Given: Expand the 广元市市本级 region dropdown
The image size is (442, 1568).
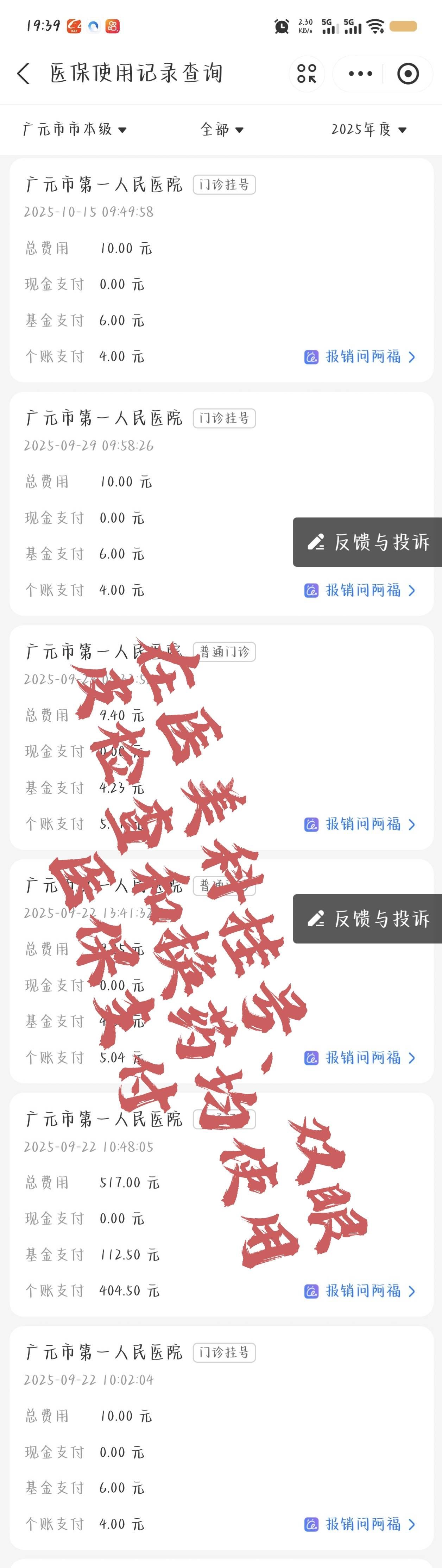Looking at the screenshot, I should click(74, 130).
